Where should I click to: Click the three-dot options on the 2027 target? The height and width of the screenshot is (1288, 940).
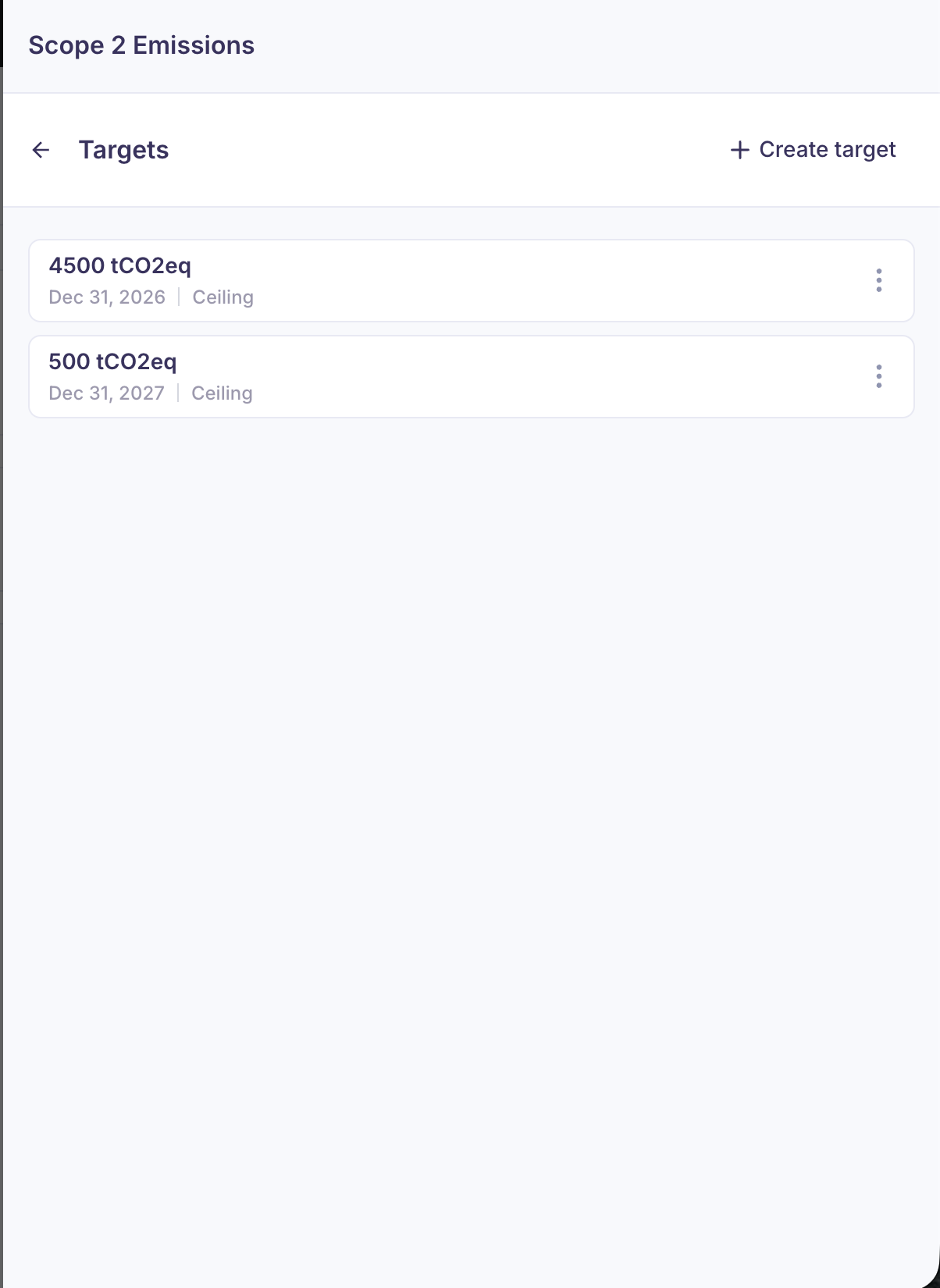click(878, 377)
